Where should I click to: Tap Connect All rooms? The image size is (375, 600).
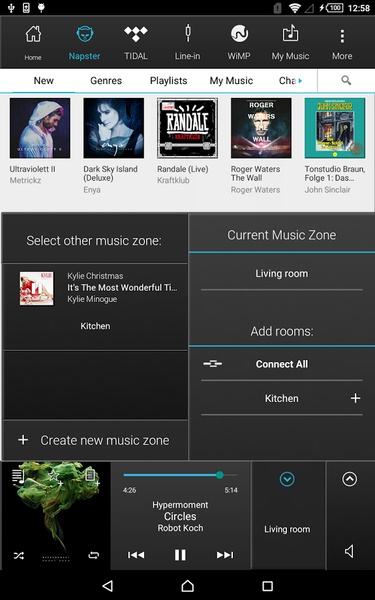[x=282, y=364]
